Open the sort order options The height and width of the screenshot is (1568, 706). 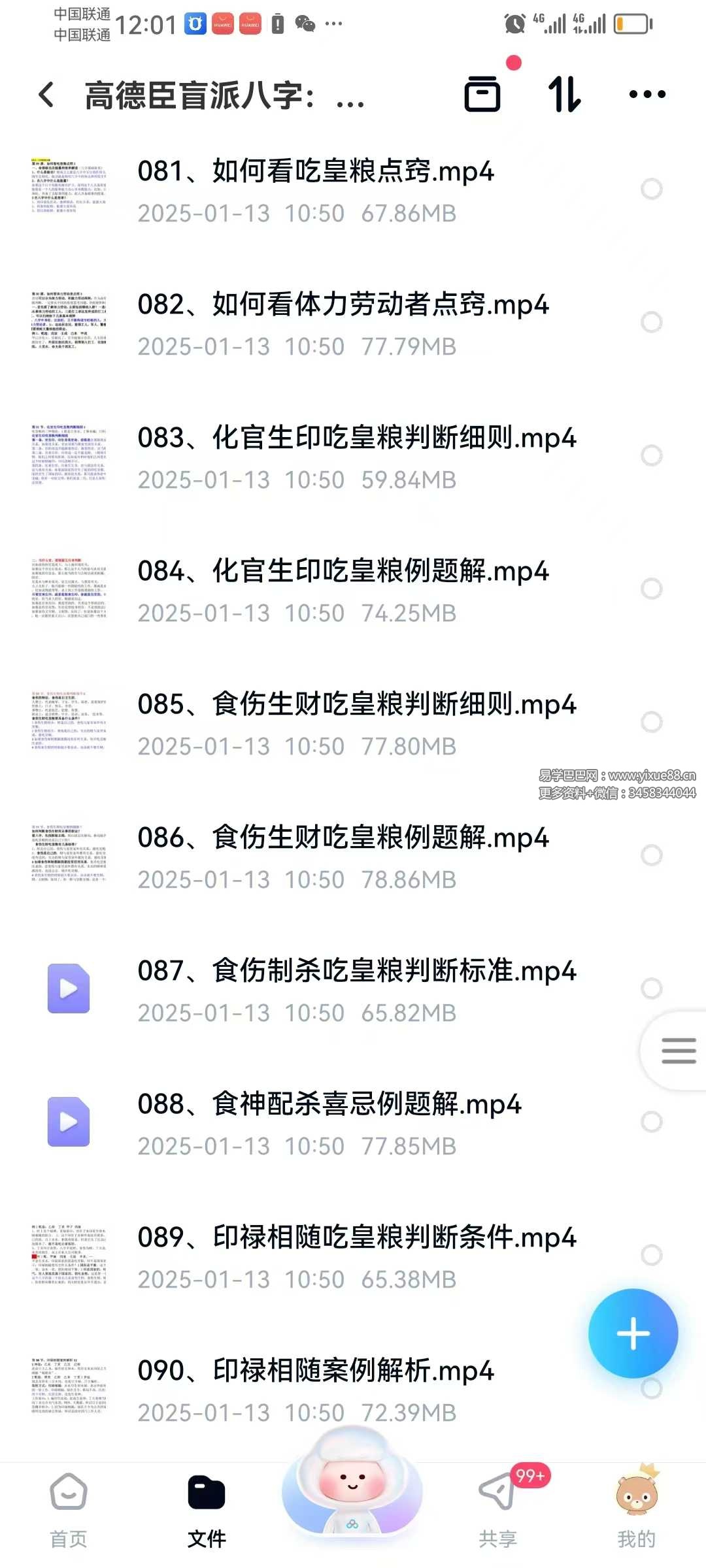[564, 94]
